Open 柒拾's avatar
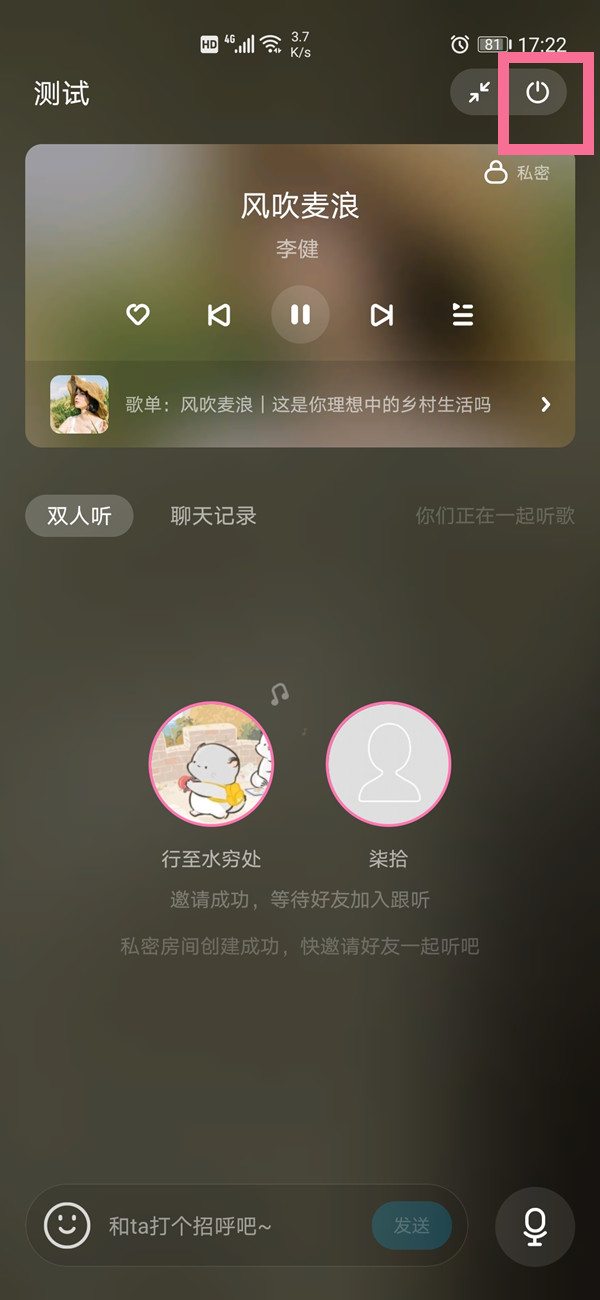 (x=388, y=764)
